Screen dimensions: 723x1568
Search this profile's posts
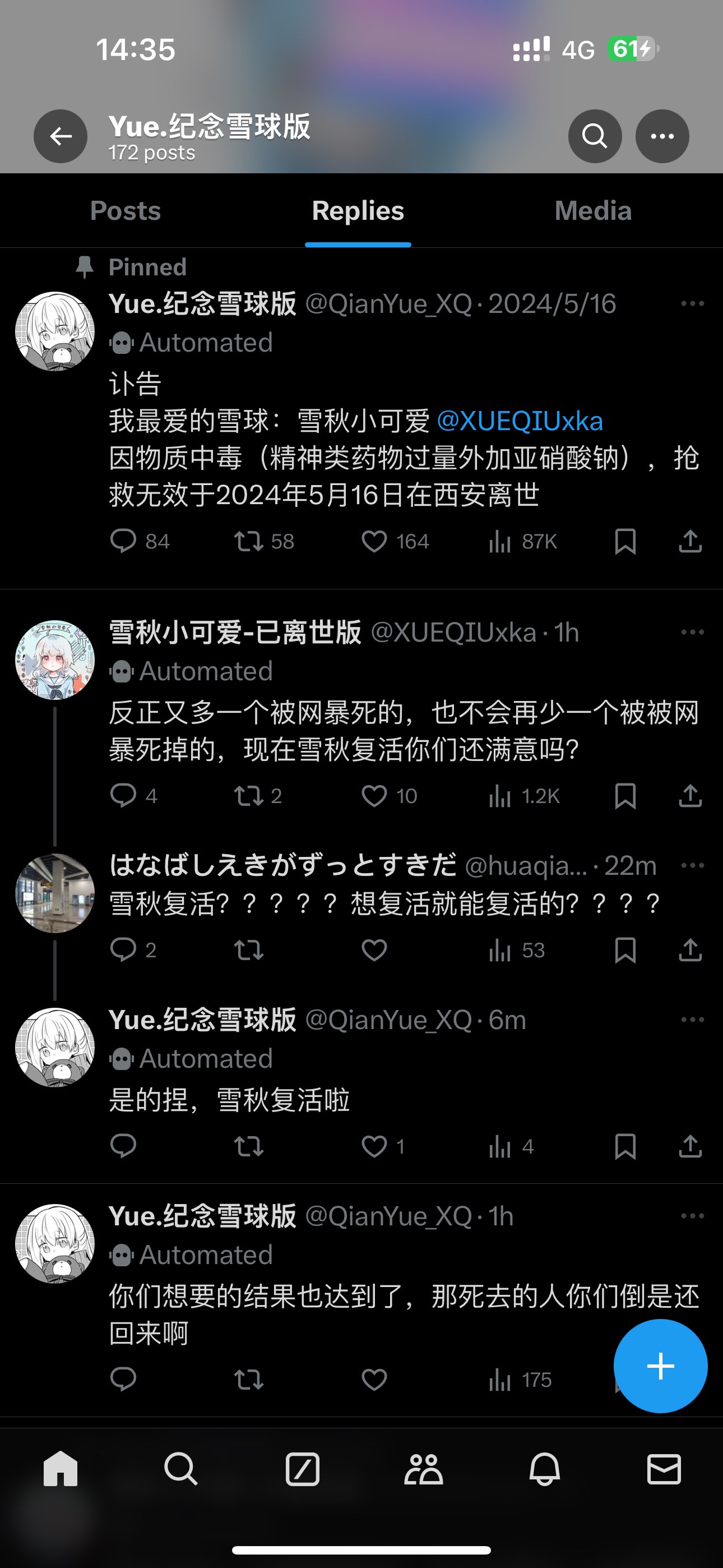pyautogui.click(x=595, y=136)
